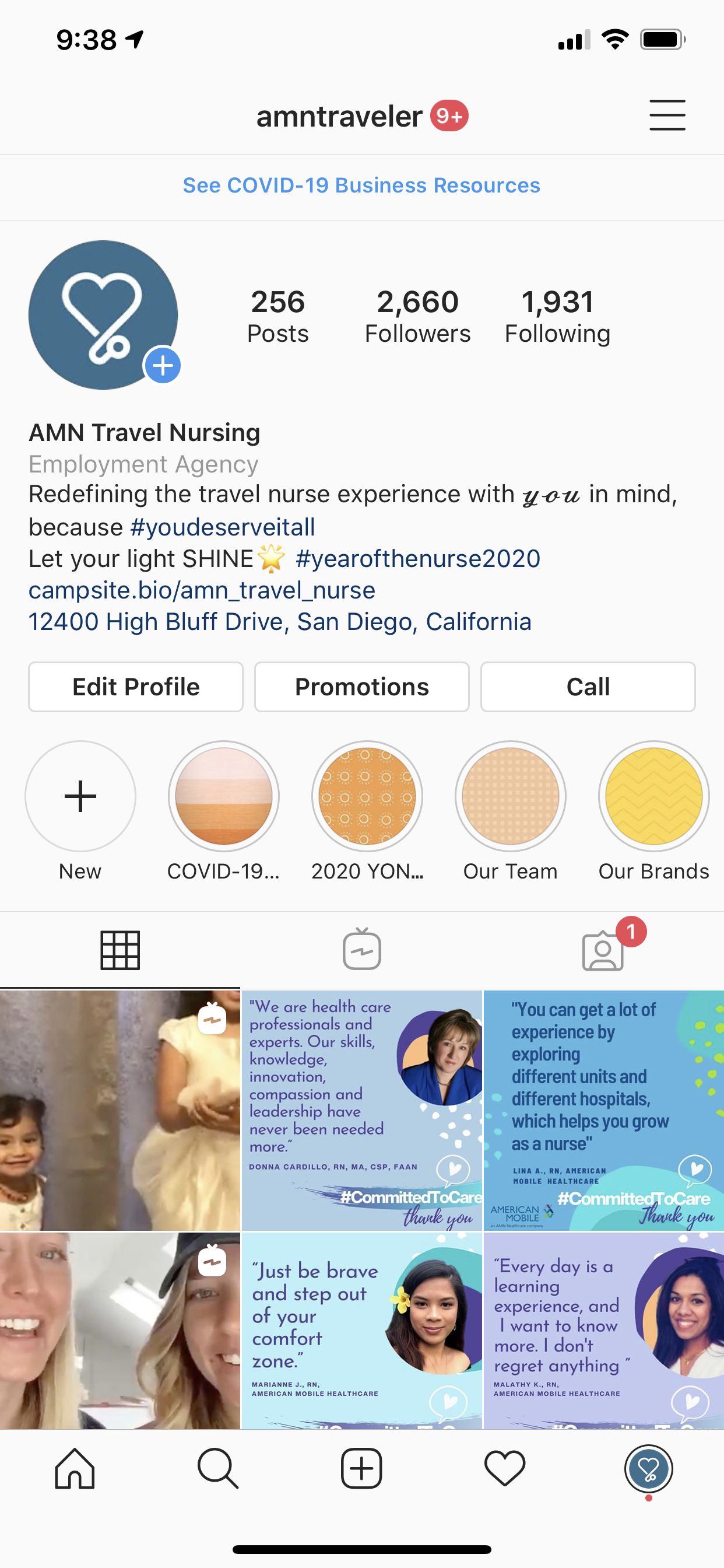
Task: Open the #youdeserveitall hashtag
Action: 223,527
